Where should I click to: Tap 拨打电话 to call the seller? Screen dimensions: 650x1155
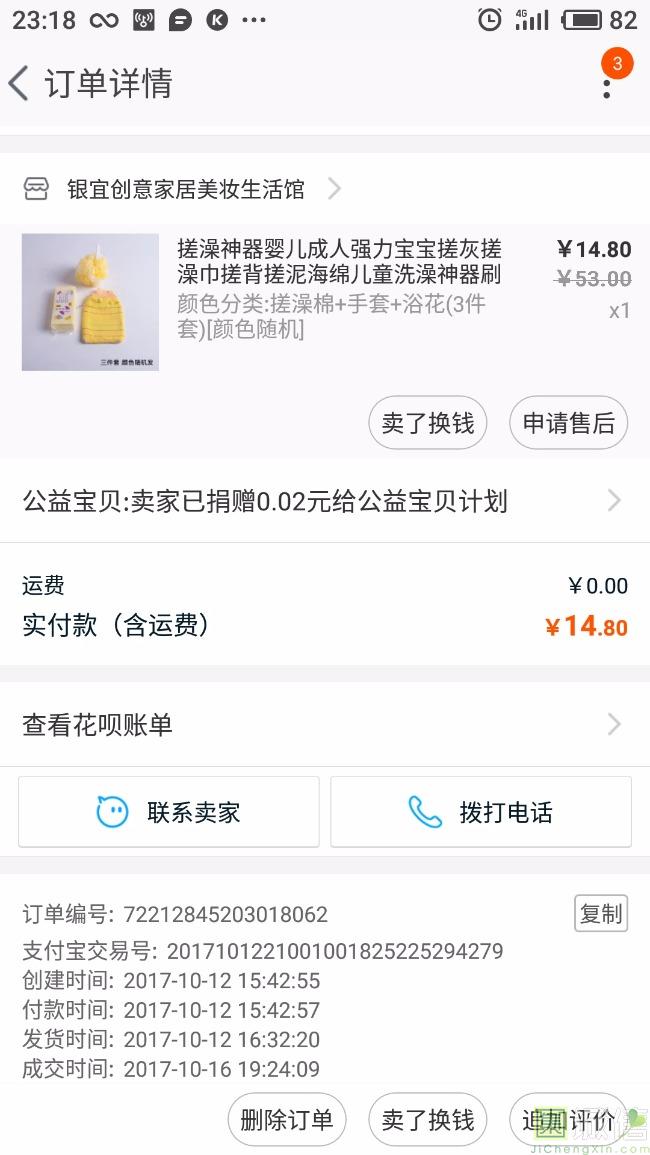(481, 812)
